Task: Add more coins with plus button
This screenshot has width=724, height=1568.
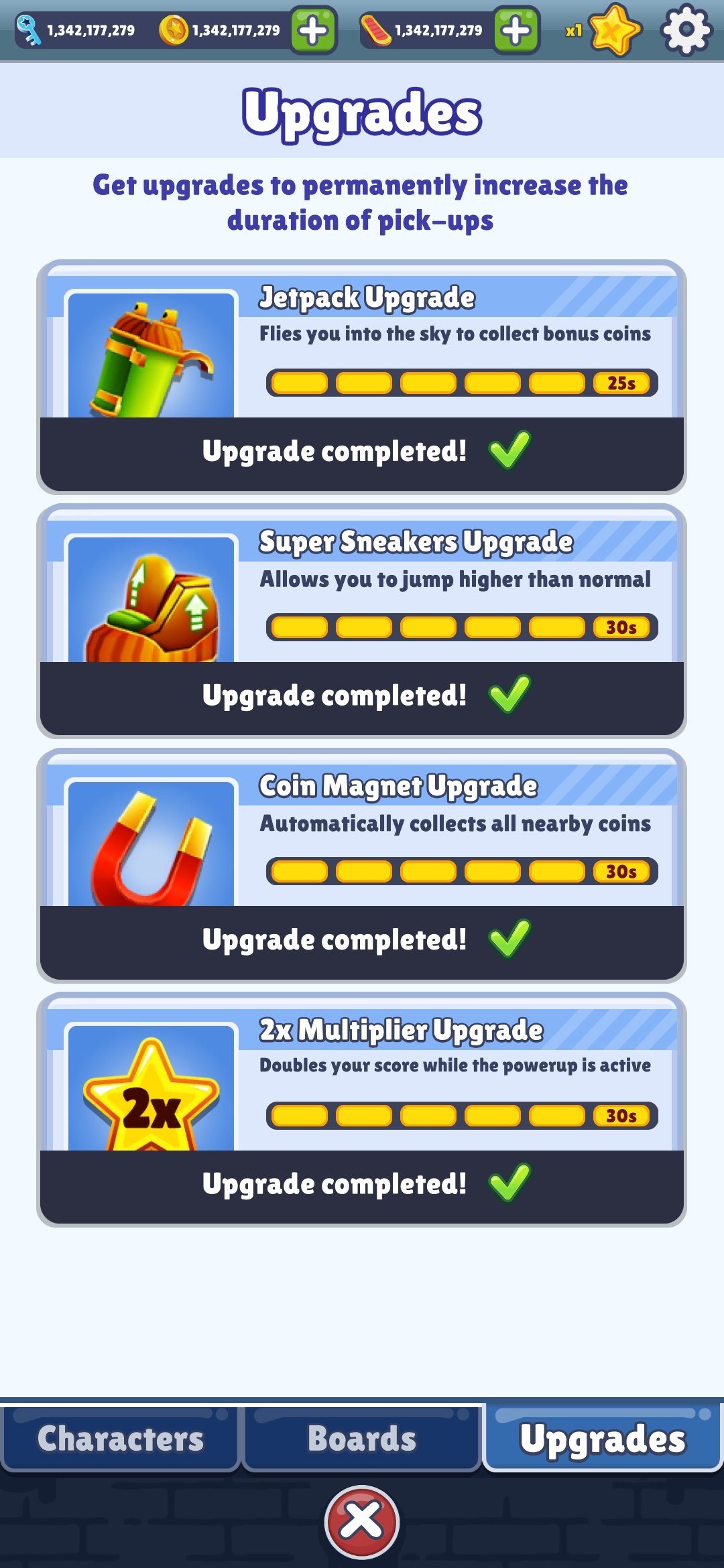Action: [x=313, y=30]
